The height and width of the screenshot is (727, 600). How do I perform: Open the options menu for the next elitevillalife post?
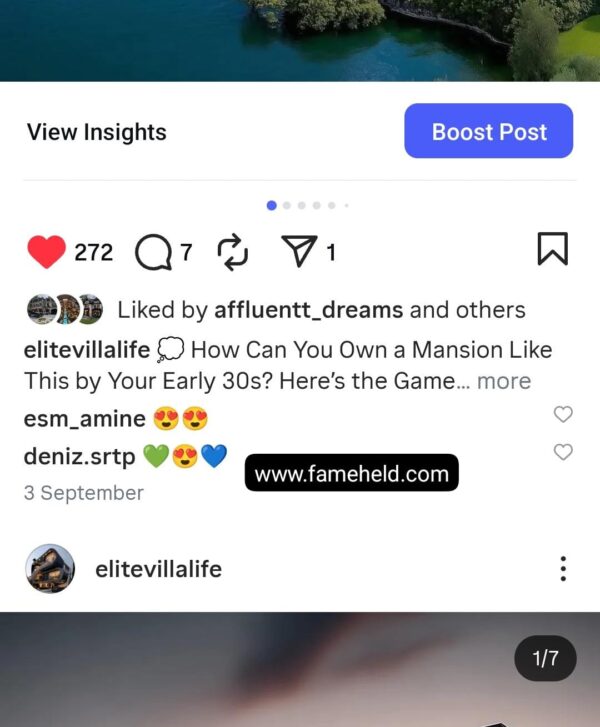click(x=563, y=569)
